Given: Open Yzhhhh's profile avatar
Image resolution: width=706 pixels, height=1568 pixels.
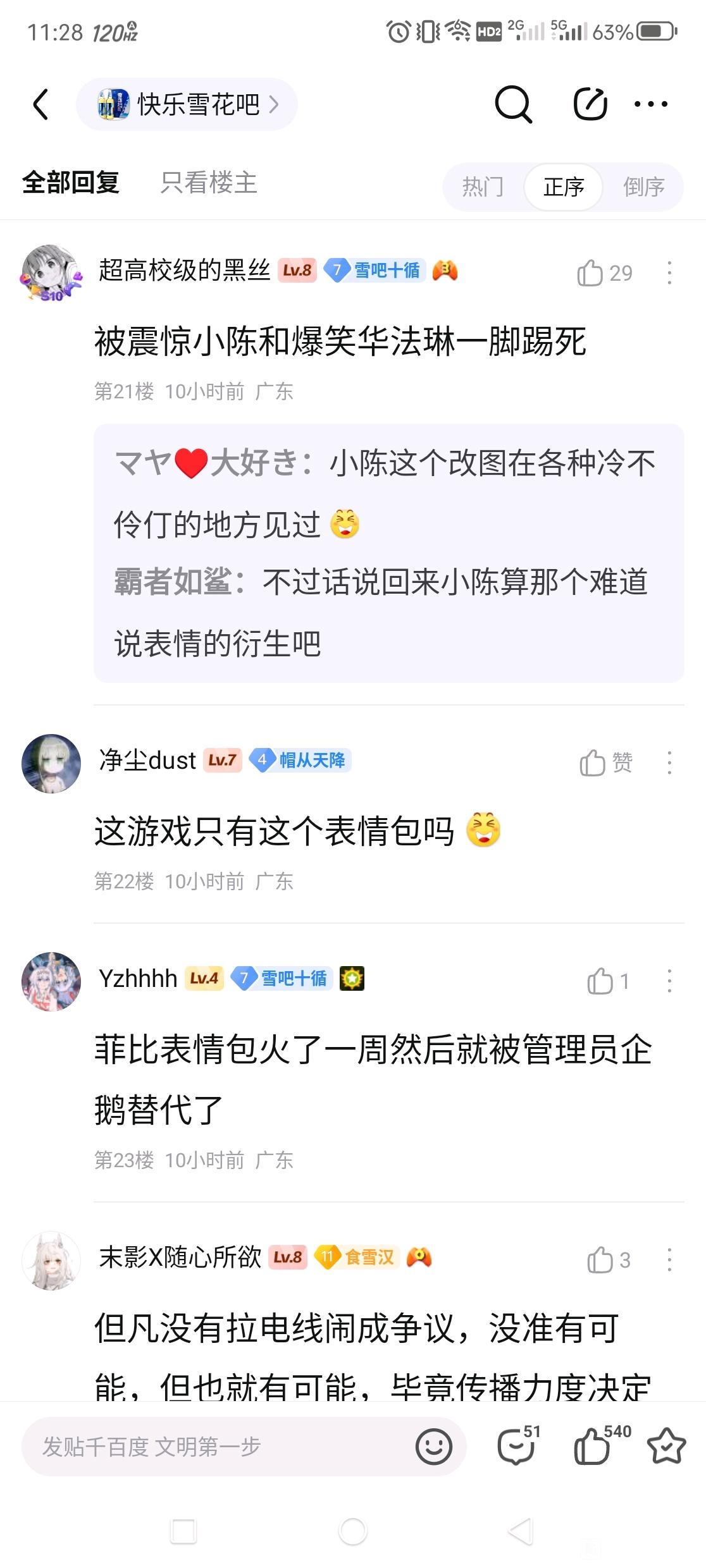Looking at the screenshot, I should coord(51,981).
